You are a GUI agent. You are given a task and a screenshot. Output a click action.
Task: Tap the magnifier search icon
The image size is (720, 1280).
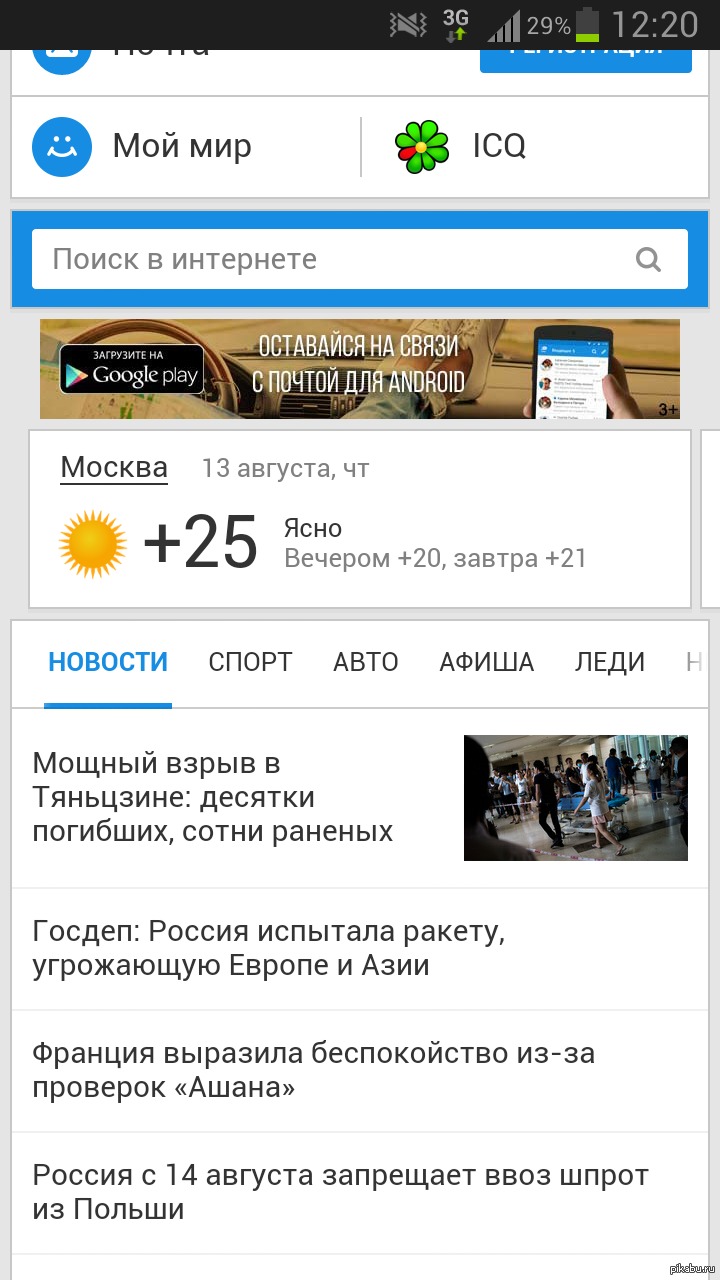point(649,260)
